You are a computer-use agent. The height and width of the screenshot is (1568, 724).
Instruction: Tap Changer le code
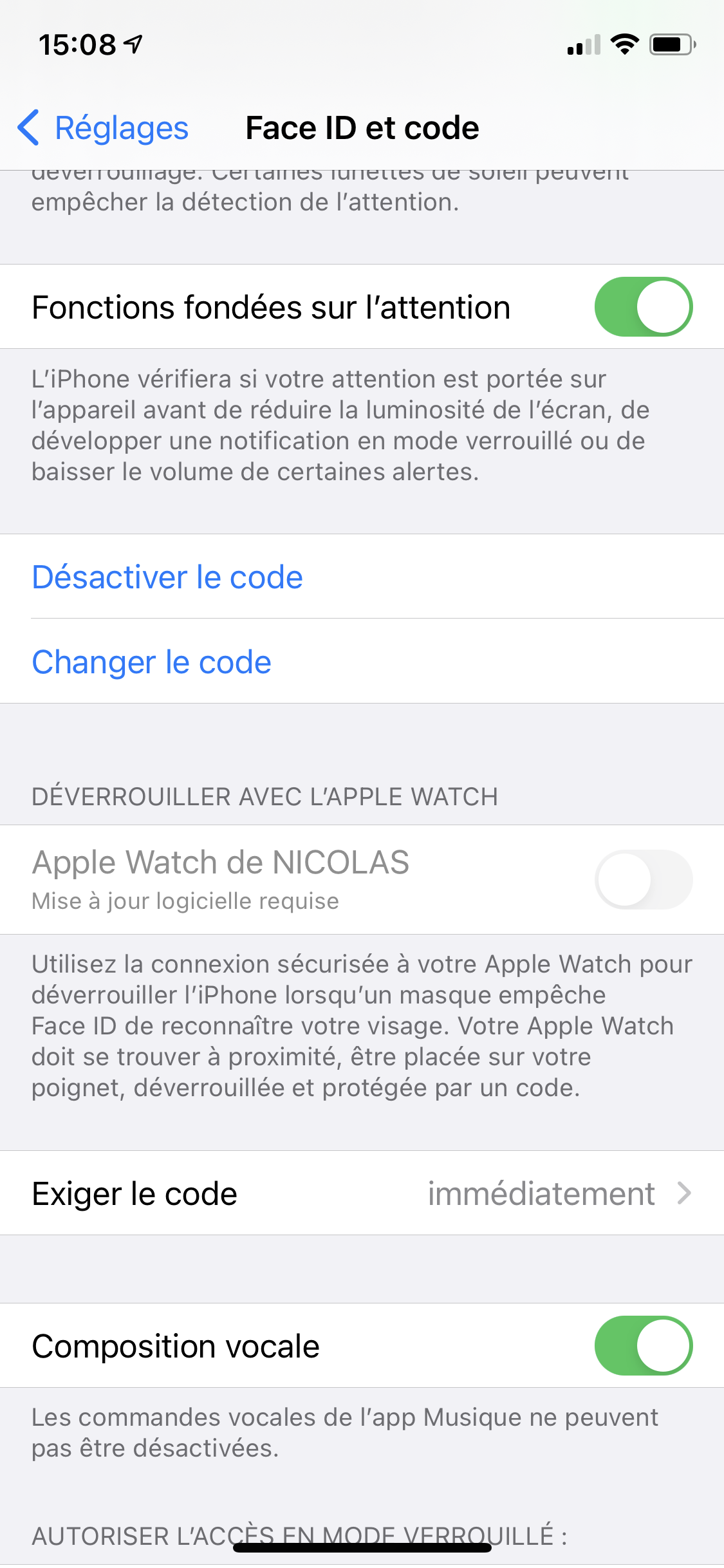[x=152, y=662]
